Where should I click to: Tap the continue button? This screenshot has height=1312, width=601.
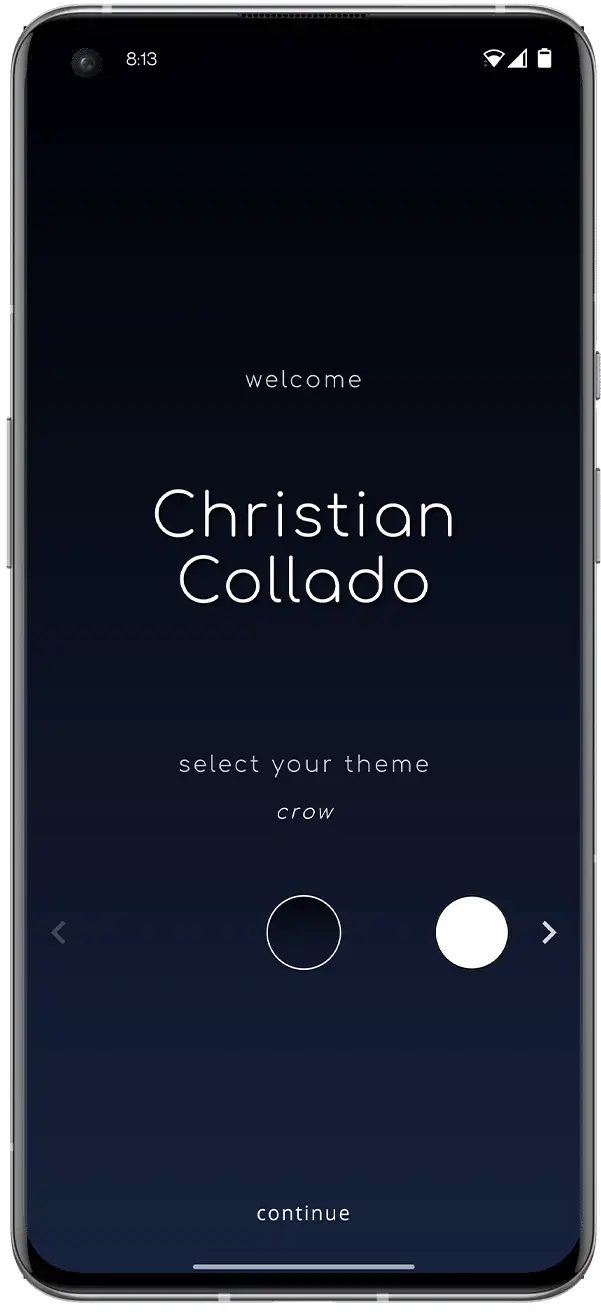click(x=303, y=1213)
